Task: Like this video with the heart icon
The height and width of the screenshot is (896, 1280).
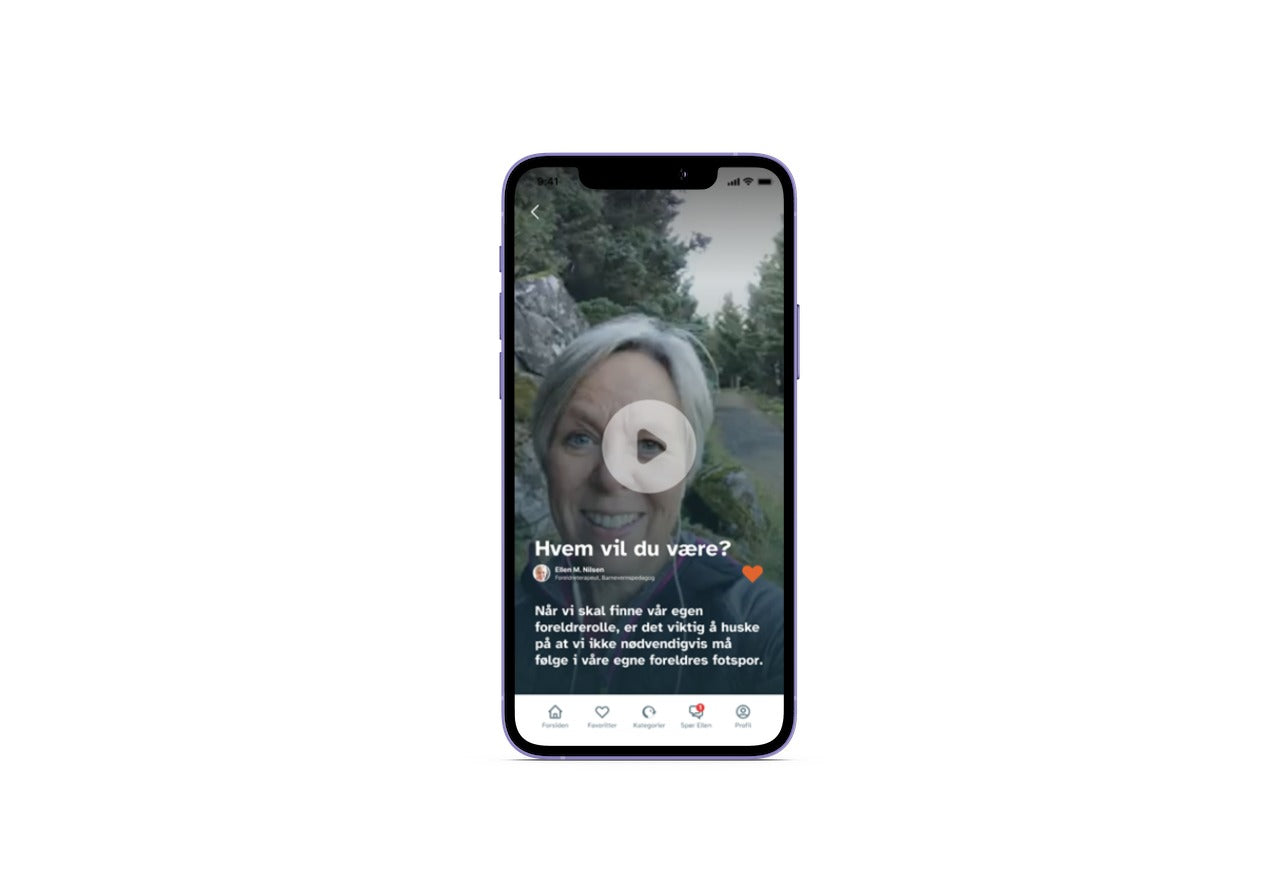Action: point(752,574)
